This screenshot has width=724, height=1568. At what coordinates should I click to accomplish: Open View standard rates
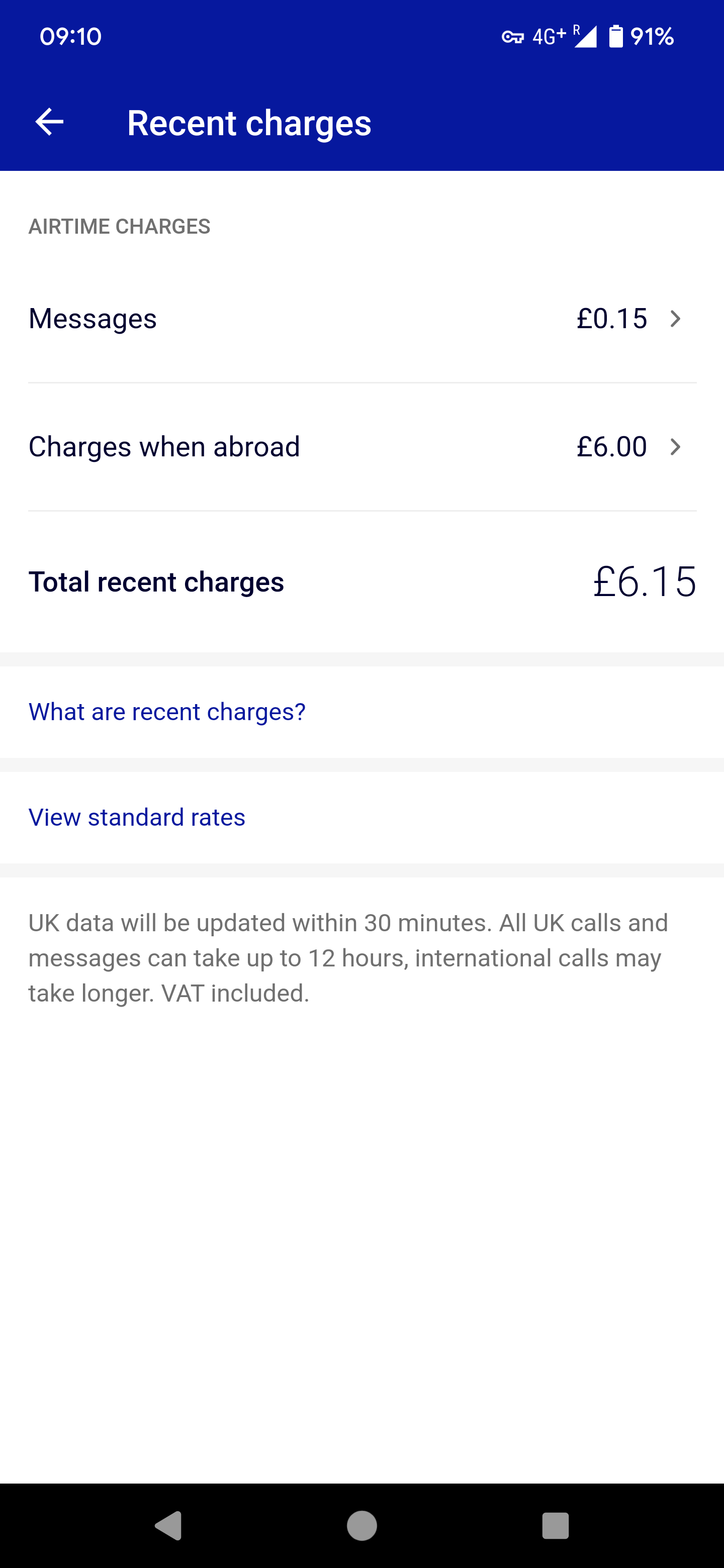137,817
